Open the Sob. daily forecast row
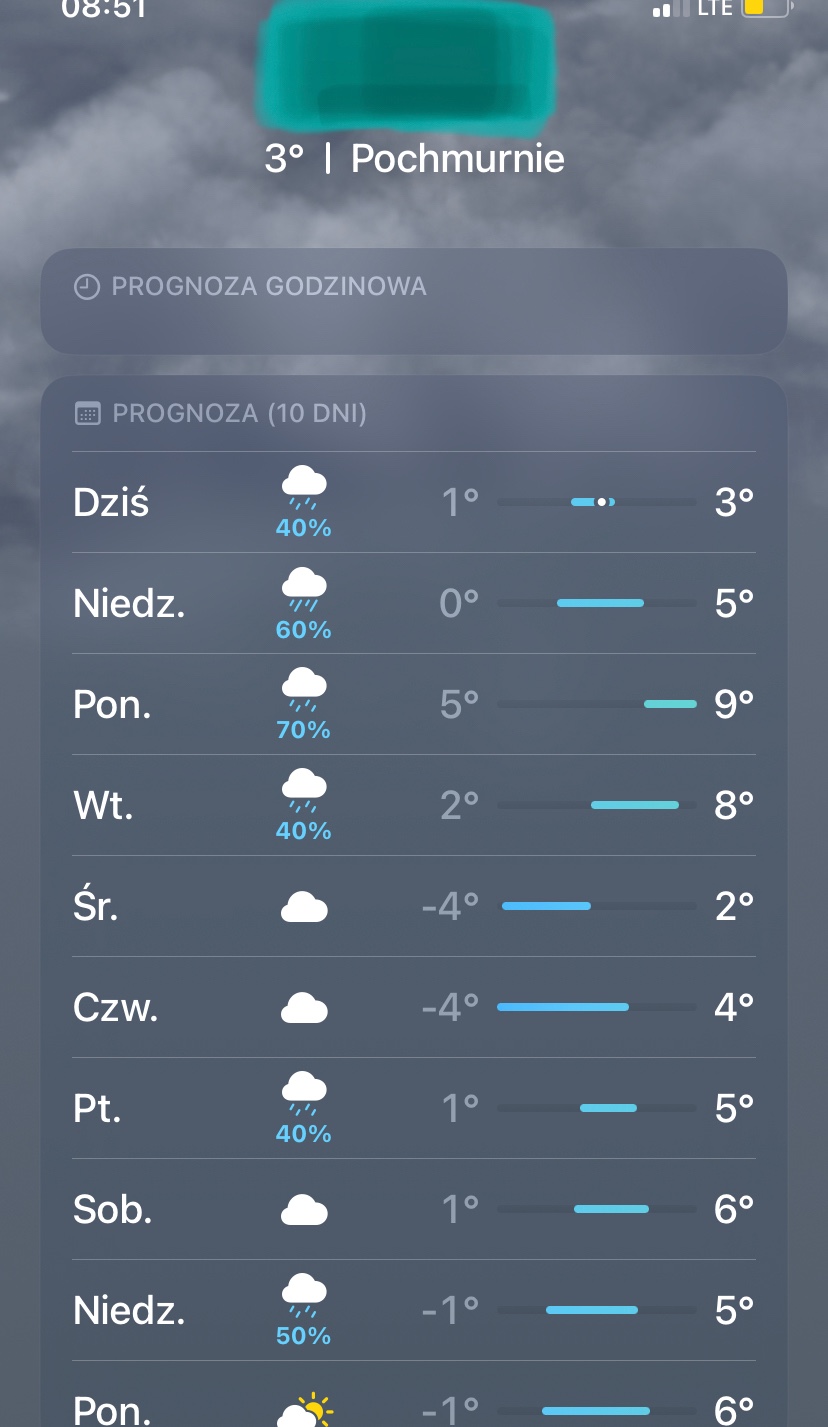Viewport: 828px width, 1427px height. pyautogui.click(x=414, y=1209)
